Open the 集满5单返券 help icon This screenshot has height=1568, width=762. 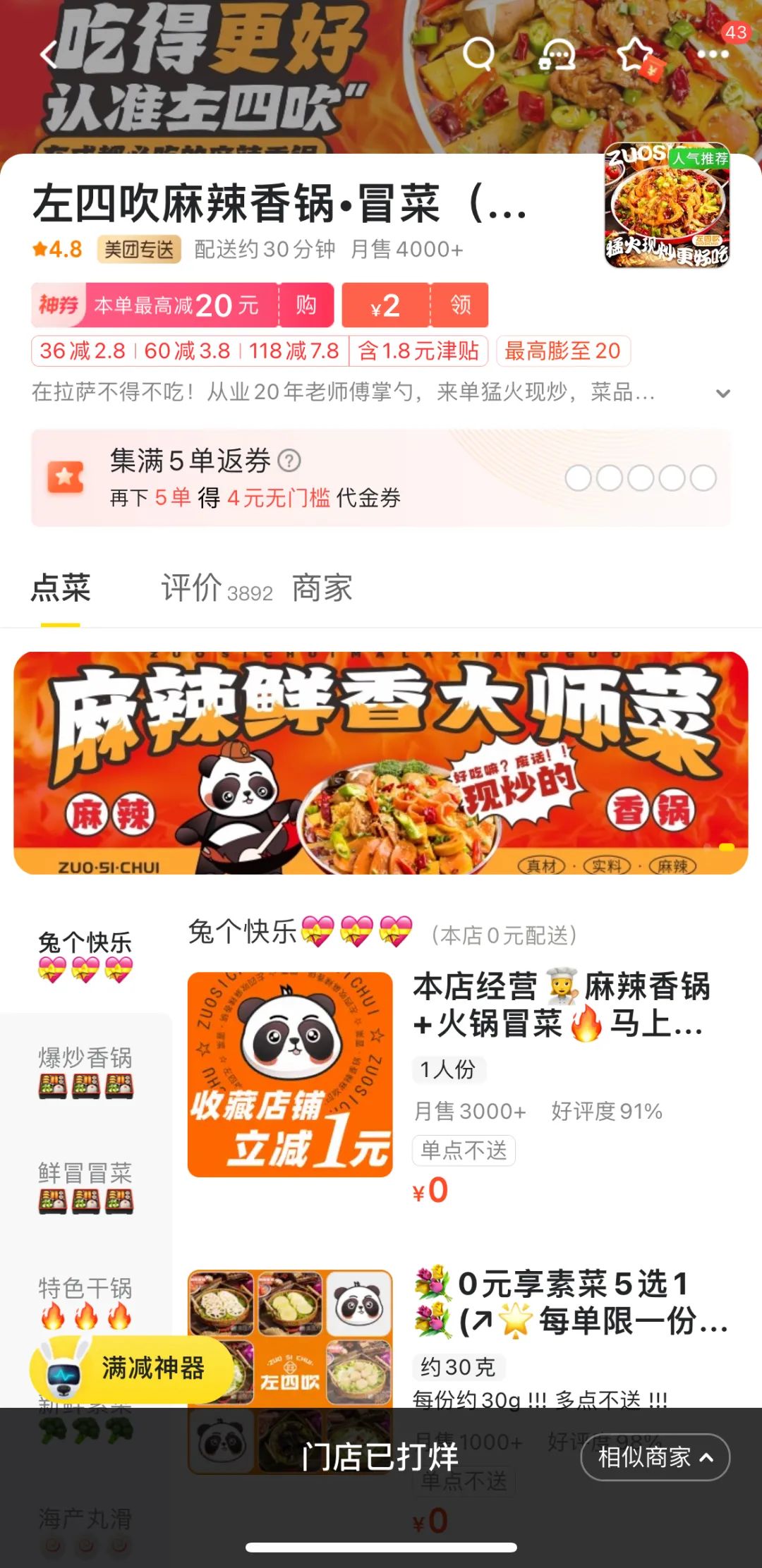click(x=289, y=461)
